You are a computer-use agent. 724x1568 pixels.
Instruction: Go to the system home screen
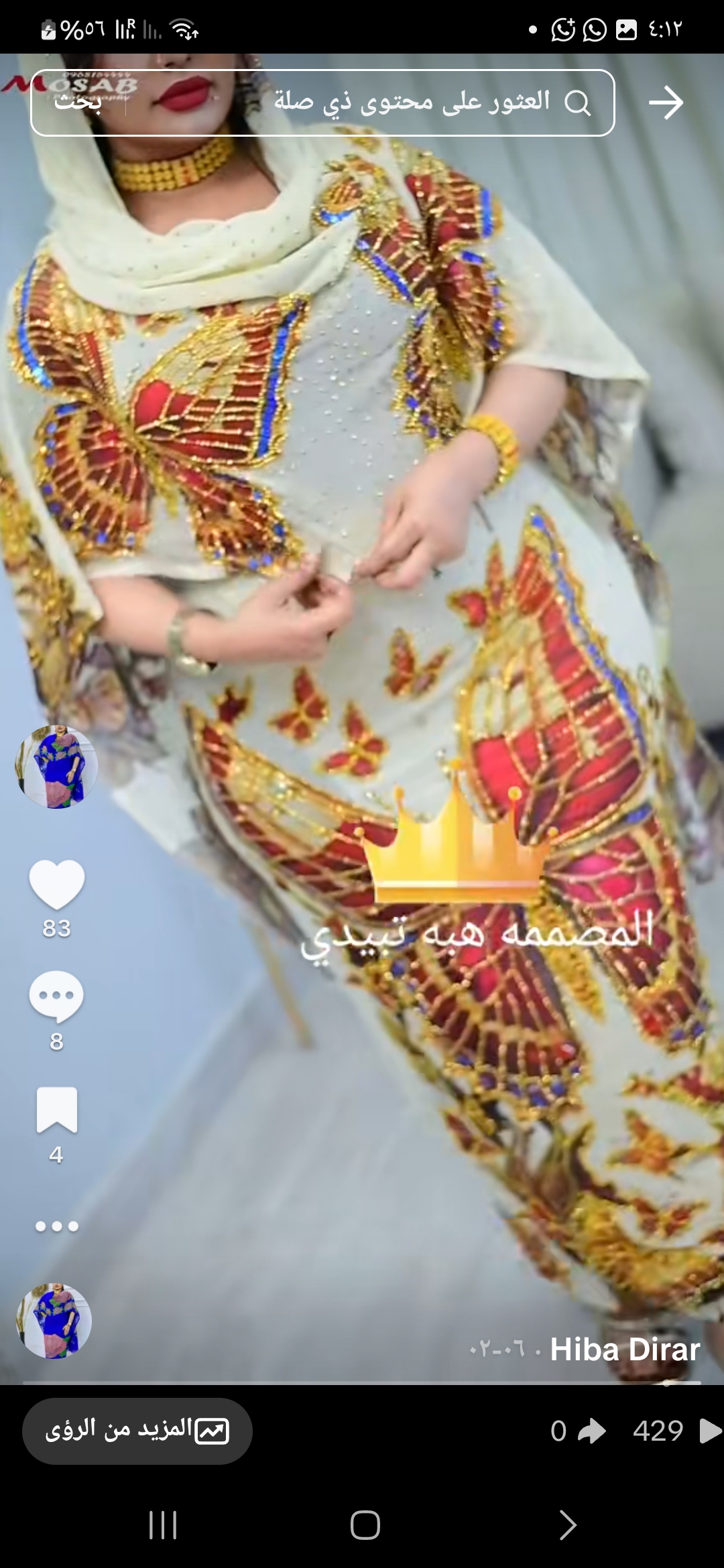pyautogui.click(x=365, y=1526)
